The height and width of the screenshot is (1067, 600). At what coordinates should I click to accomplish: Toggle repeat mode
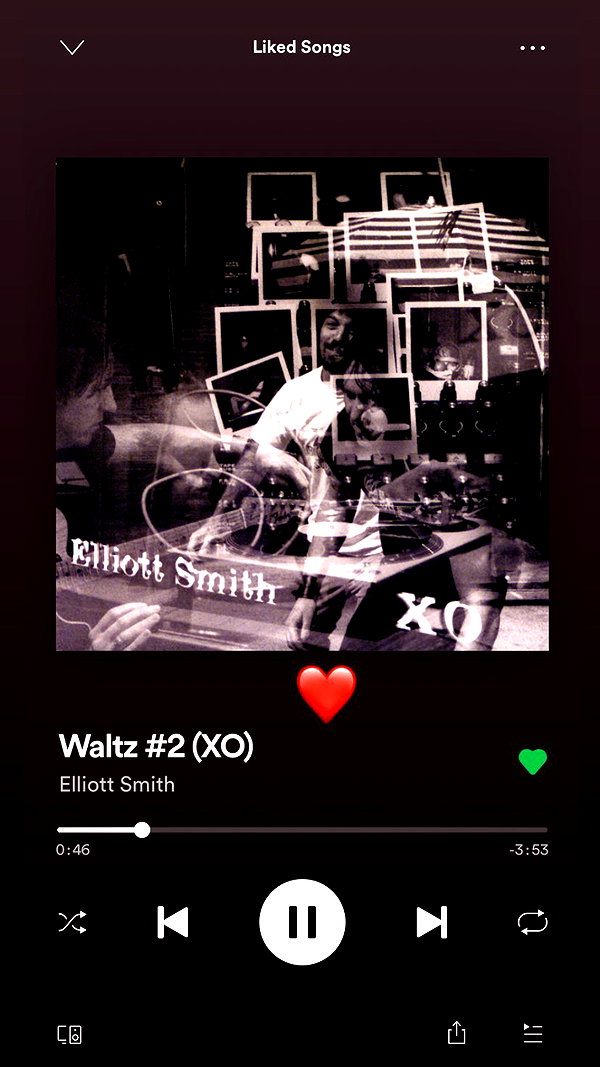pyautogui.click(x=532, y=922)
